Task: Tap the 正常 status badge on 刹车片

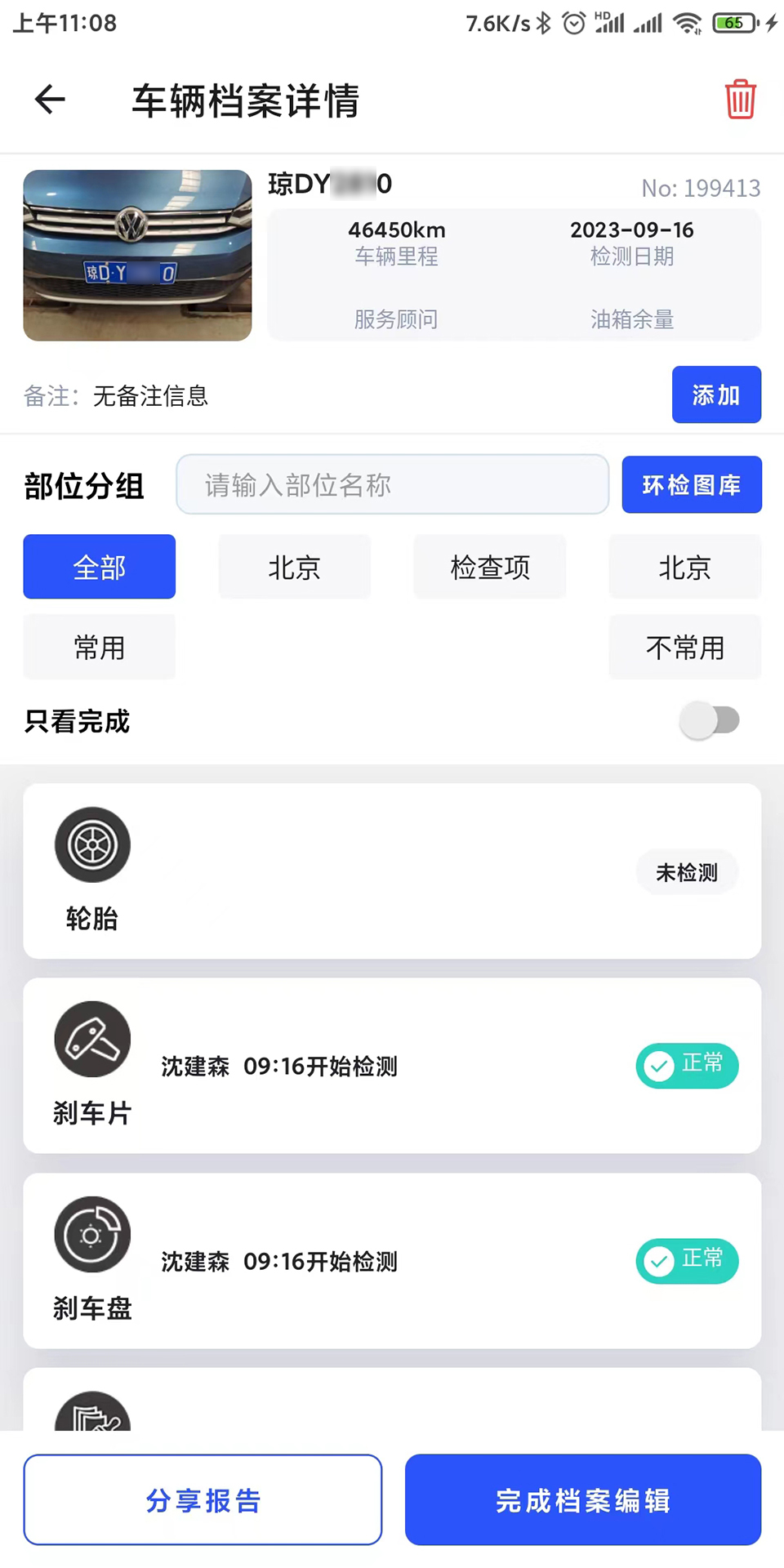Action: (x=687, y=1066)
